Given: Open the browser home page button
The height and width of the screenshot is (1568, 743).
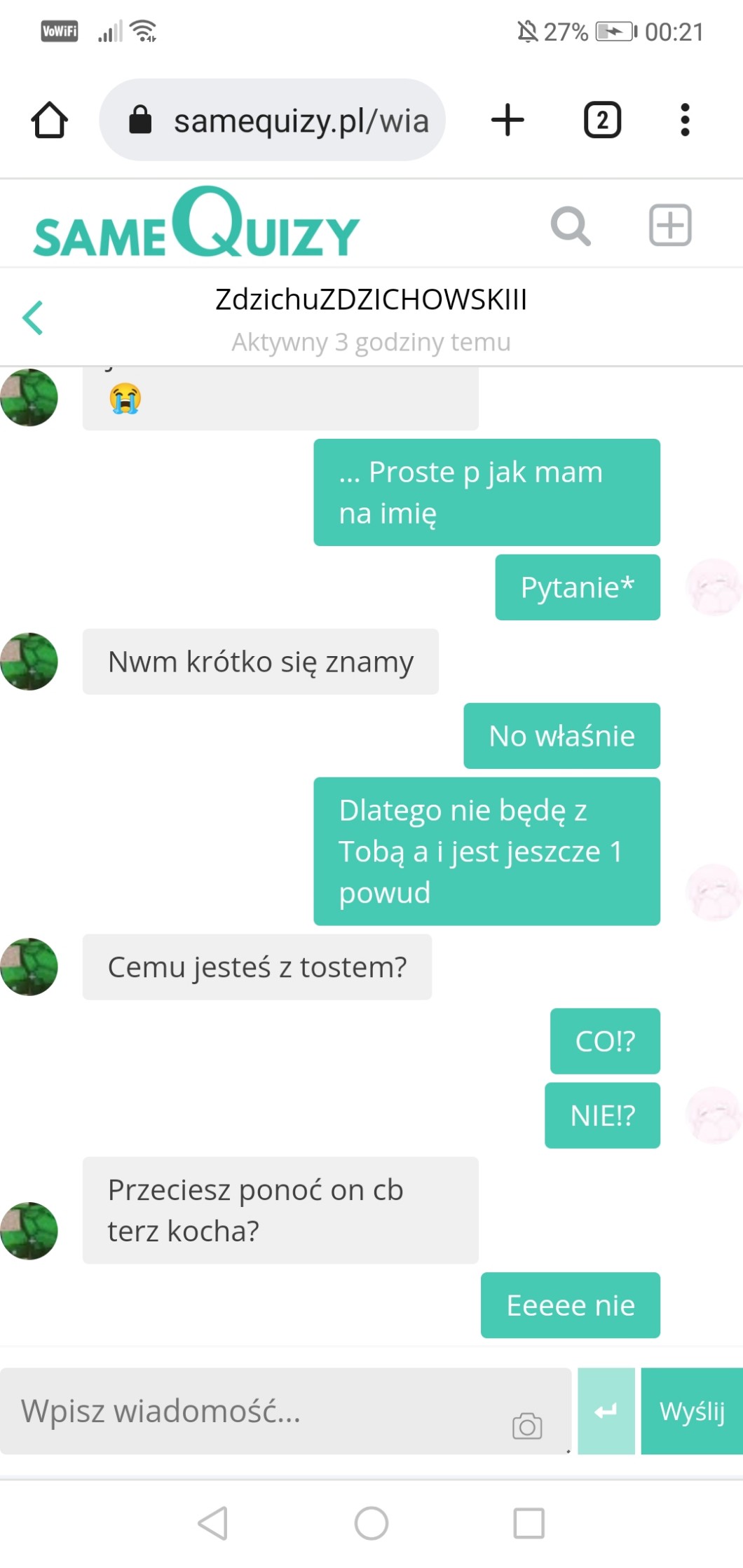Looking at the screenshot, I should pos(49,120).
